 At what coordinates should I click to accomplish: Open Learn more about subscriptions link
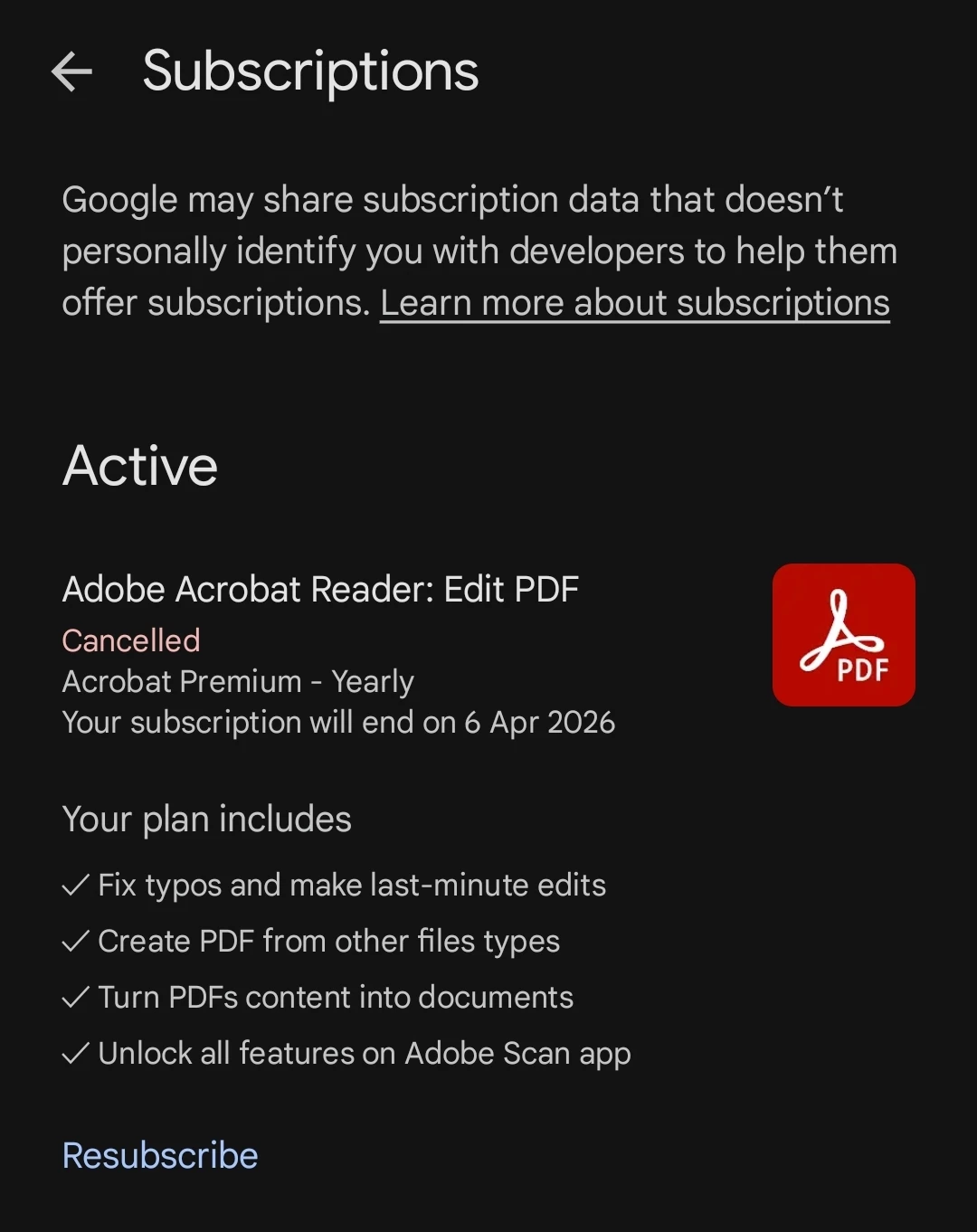pyautogui.click(x=634, y=303)
